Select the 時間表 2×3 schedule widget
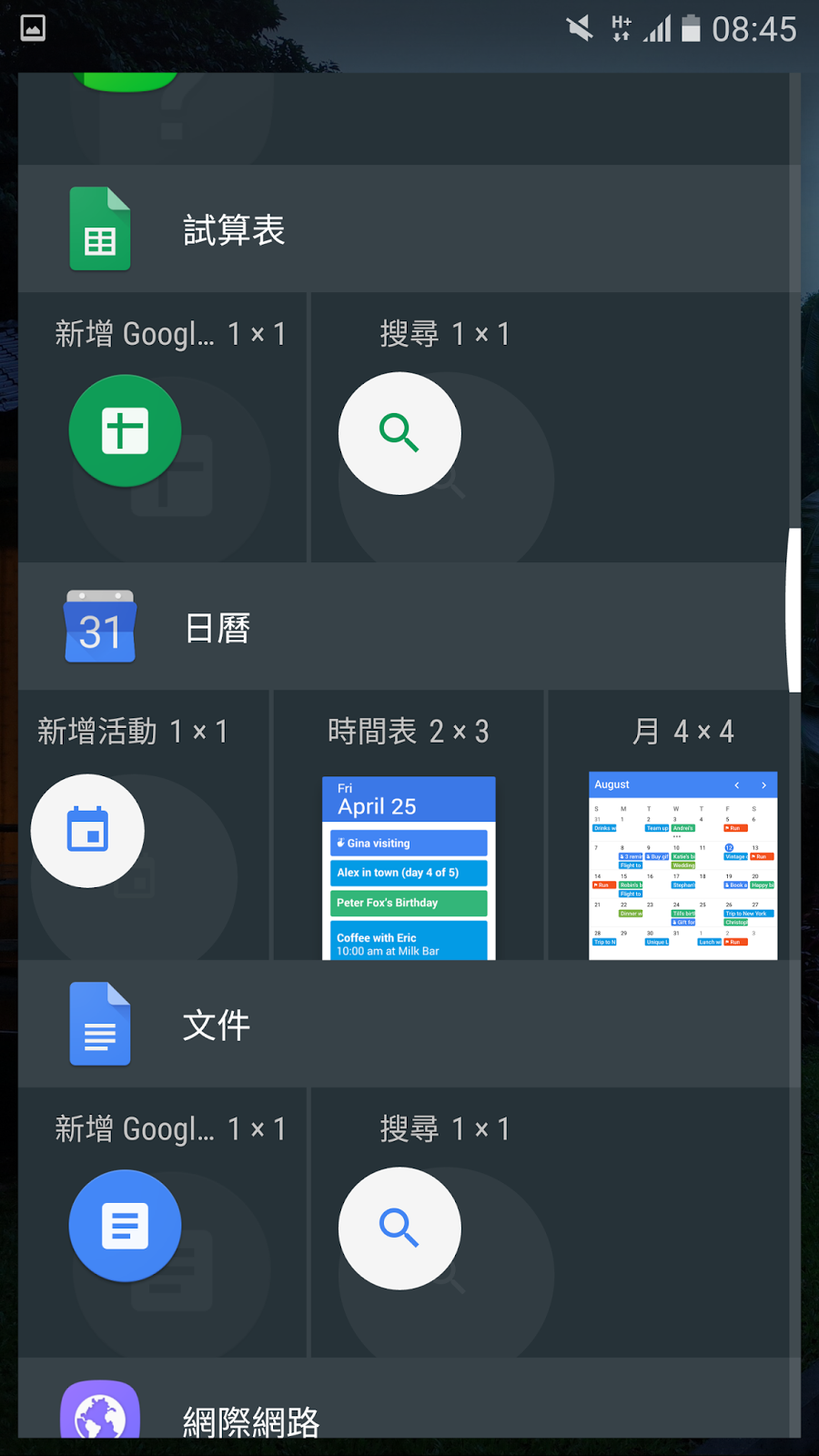 (409, 866)
